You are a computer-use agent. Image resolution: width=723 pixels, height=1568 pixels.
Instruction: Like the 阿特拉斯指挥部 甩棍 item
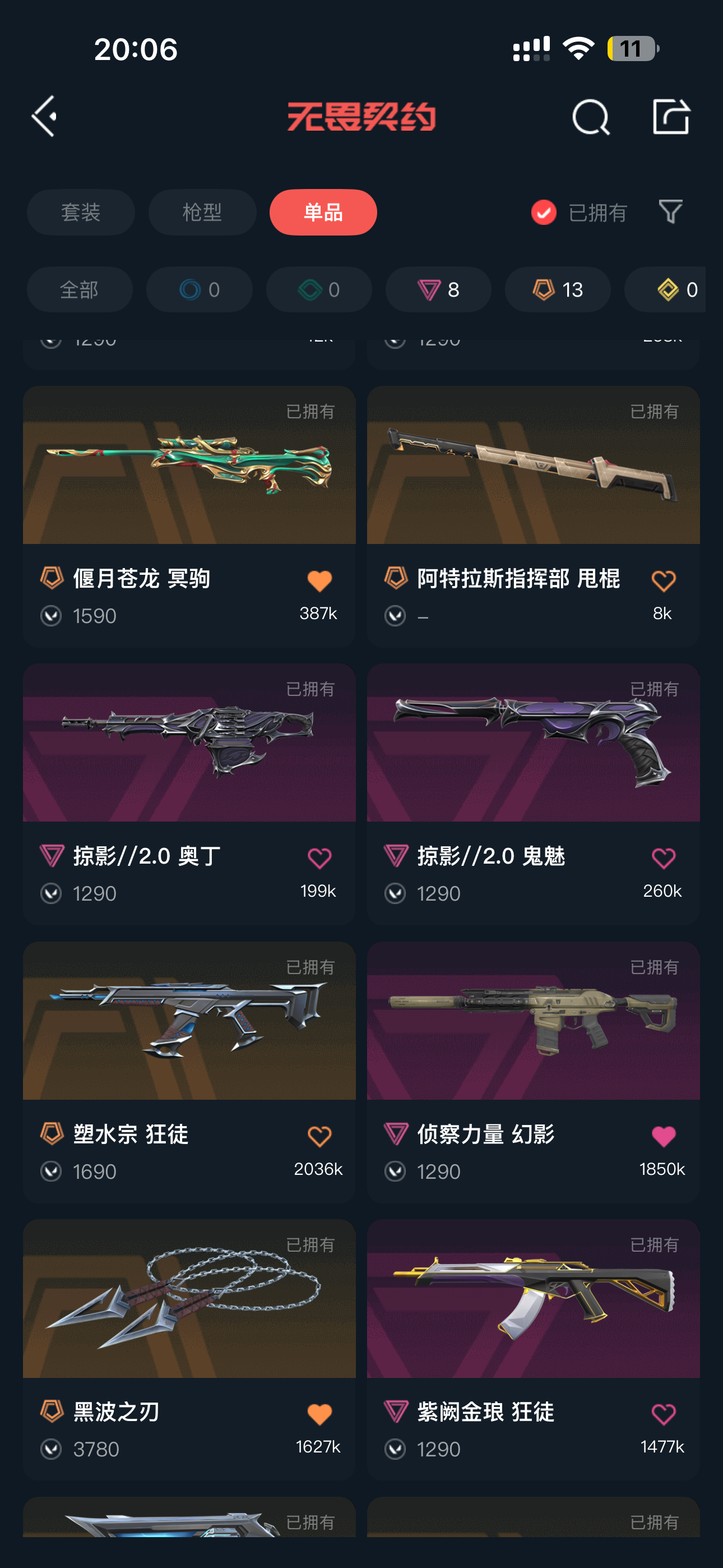tap(662, 582)
